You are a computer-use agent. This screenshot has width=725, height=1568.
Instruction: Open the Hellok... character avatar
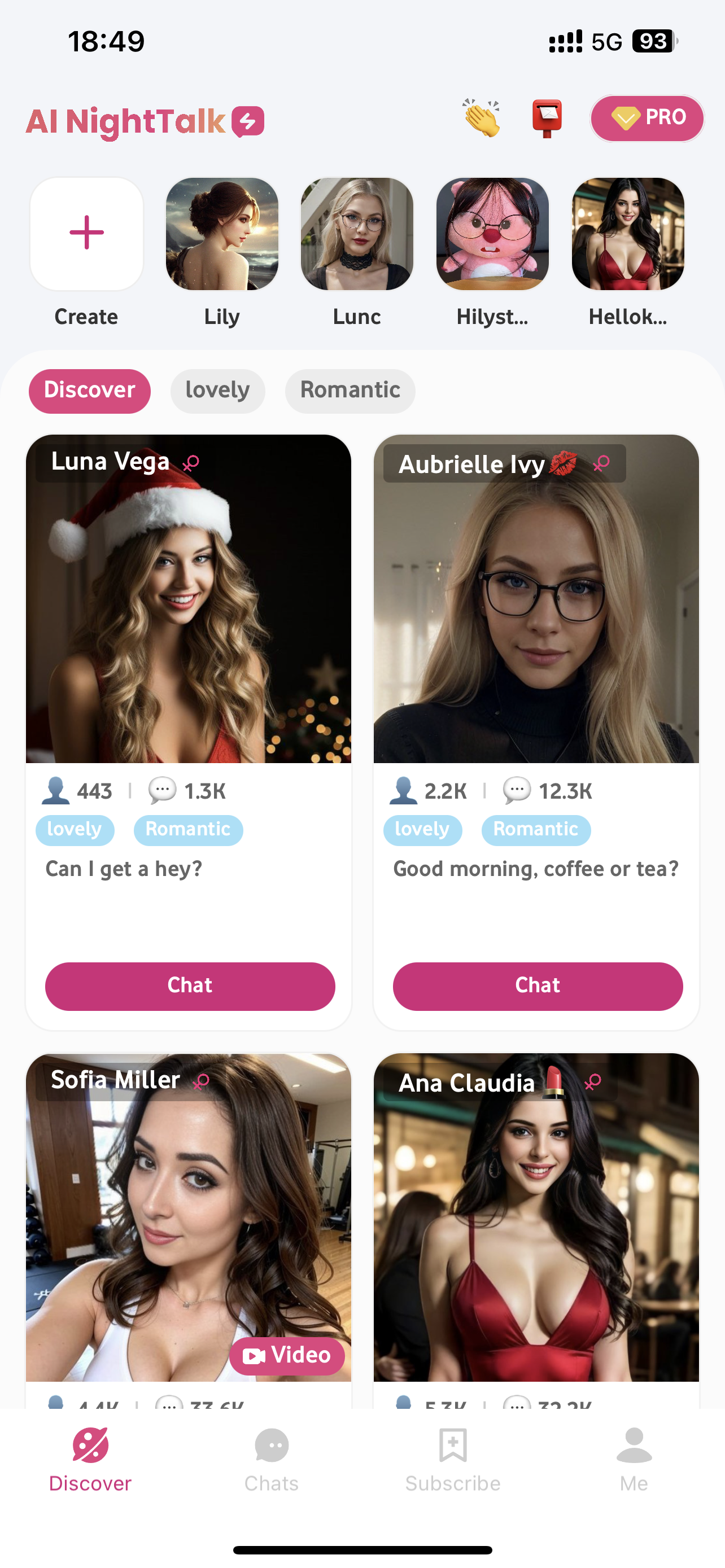click(x=628, y=234)
